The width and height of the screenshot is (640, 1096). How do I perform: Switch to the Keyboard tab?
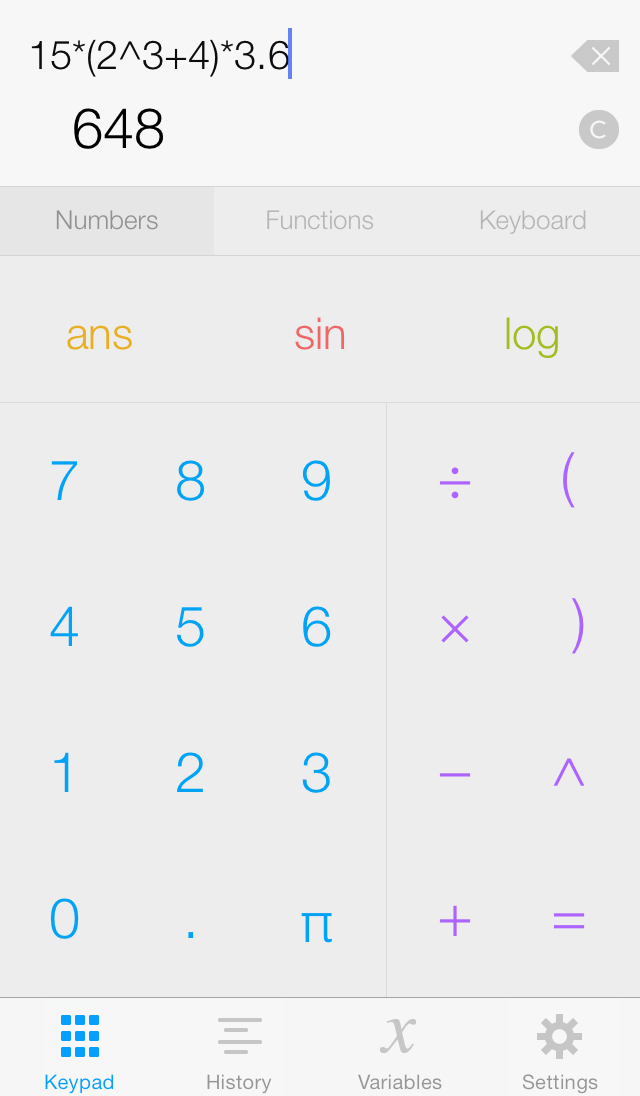click(532, 221)
